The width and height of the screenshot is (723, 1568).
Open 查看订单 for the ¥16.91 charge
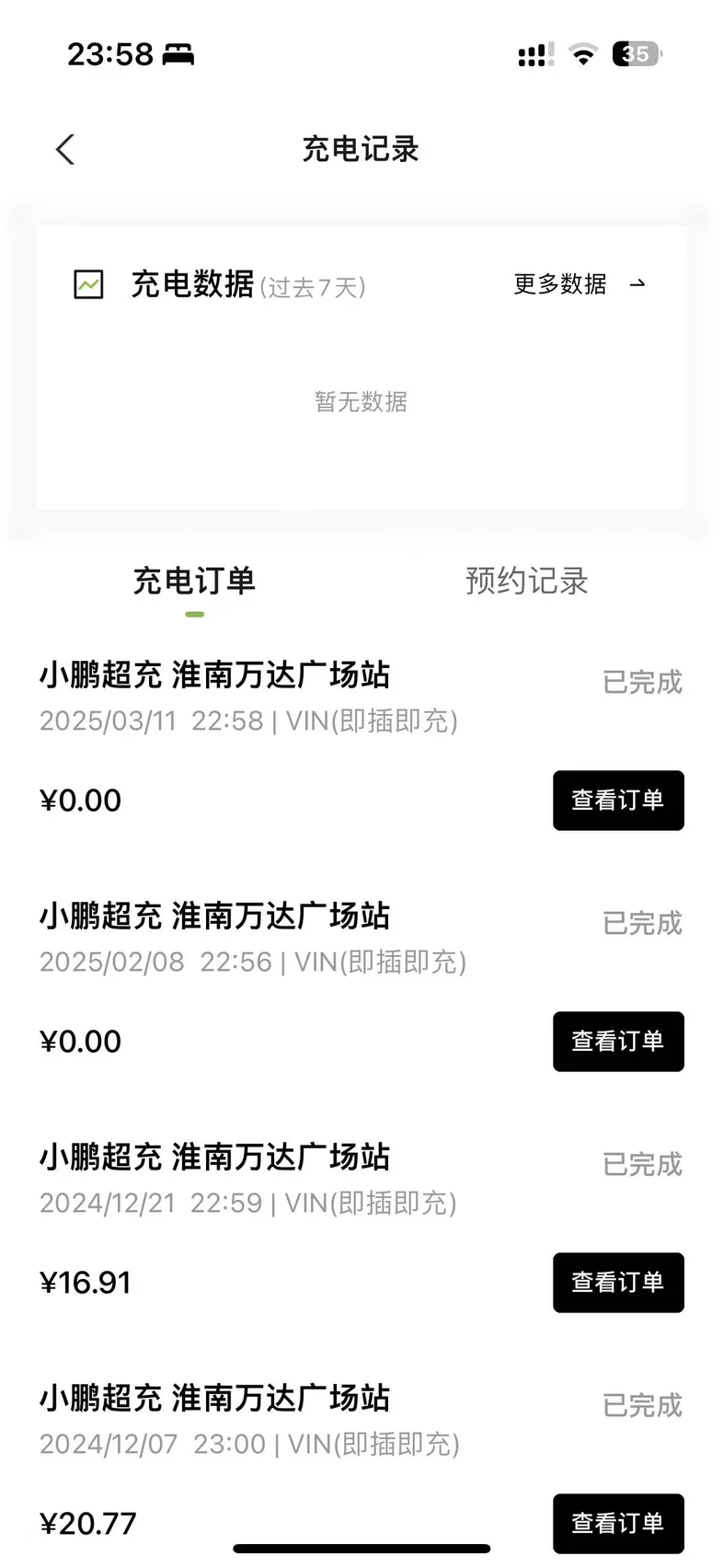point(617,1283)
